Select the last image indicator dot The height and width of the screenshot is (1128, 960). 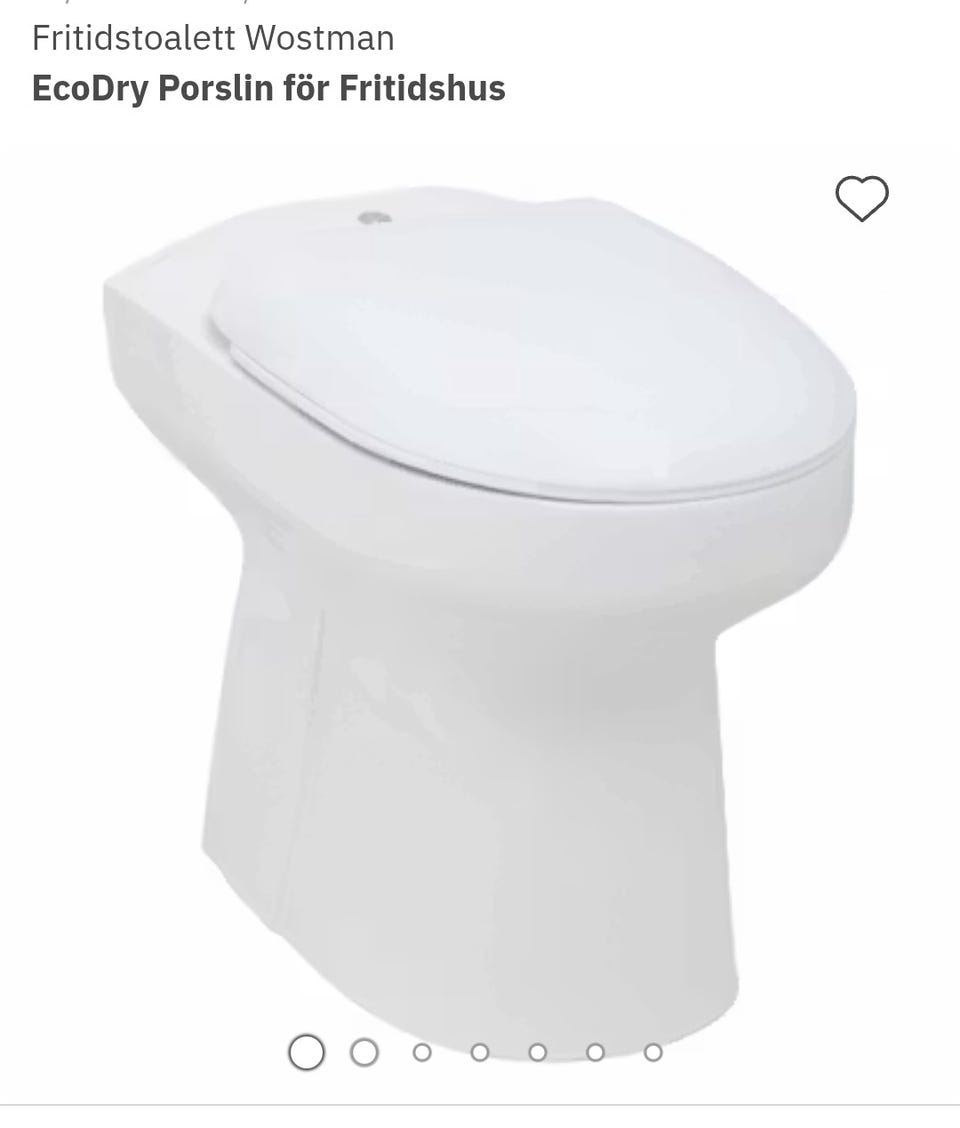653,1052
